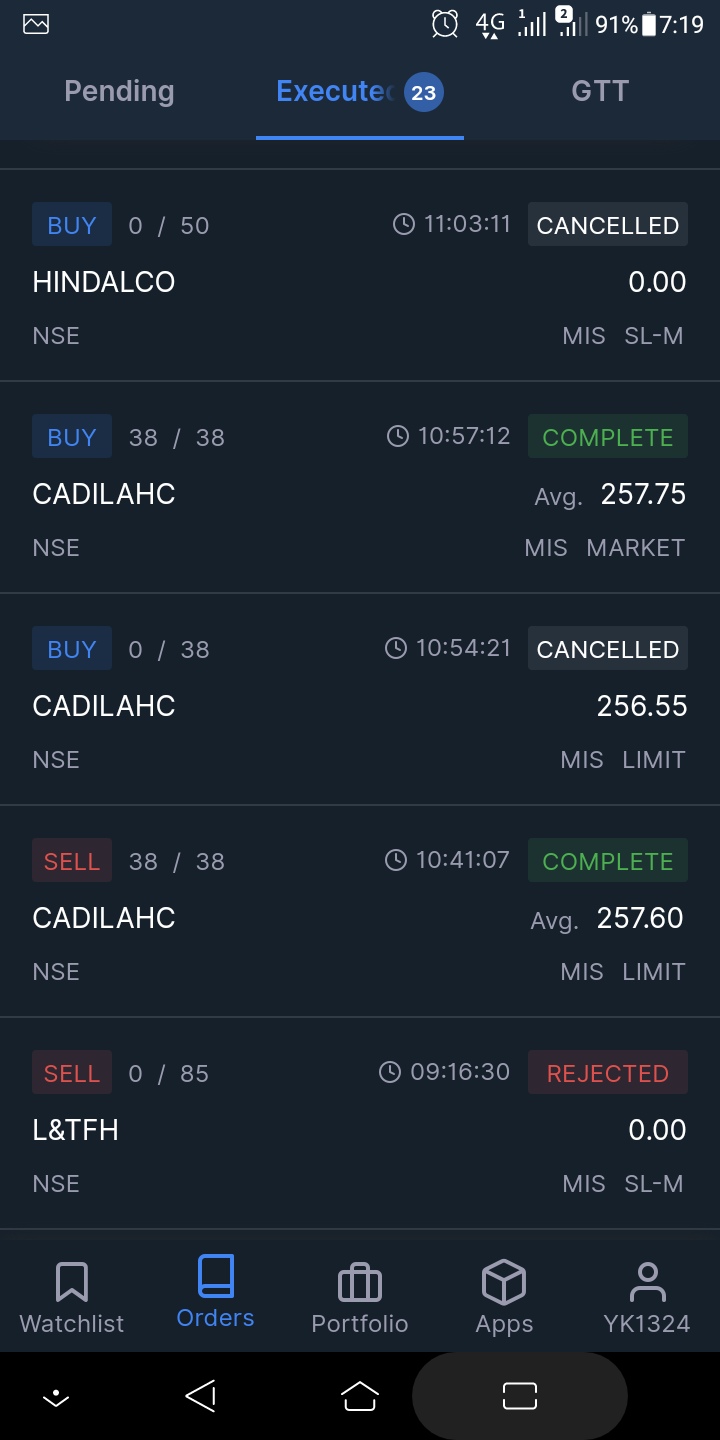Tap Orders in the bottom navigation
The image size is (720, 1440).
(x=215, y=1293)
